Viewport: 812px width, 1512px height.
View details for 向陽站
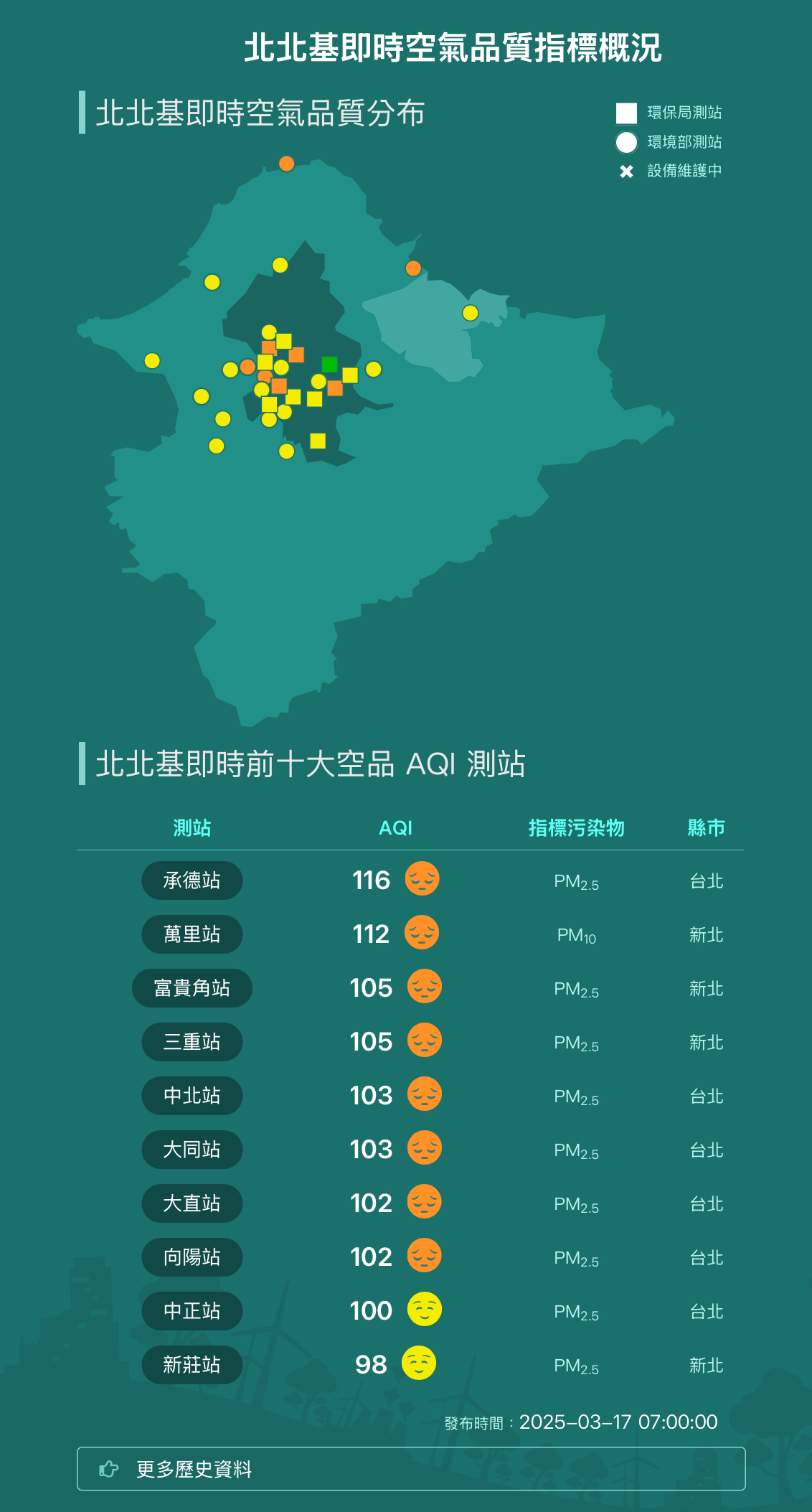tap(192, 1257)
